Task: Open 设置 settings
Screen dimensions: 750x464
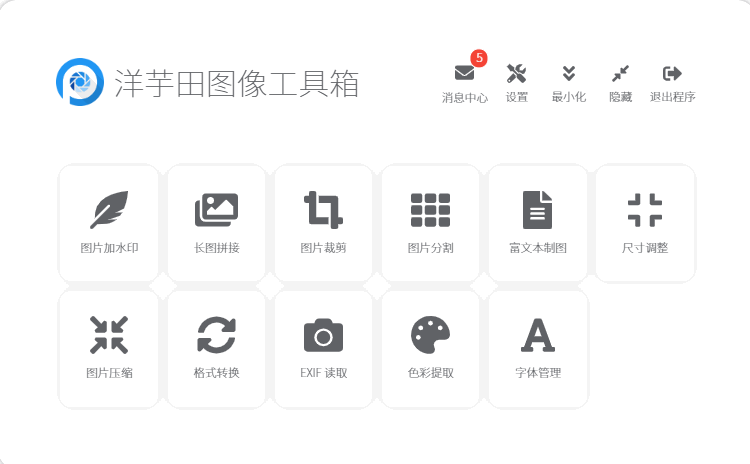Action: (516, 81)
